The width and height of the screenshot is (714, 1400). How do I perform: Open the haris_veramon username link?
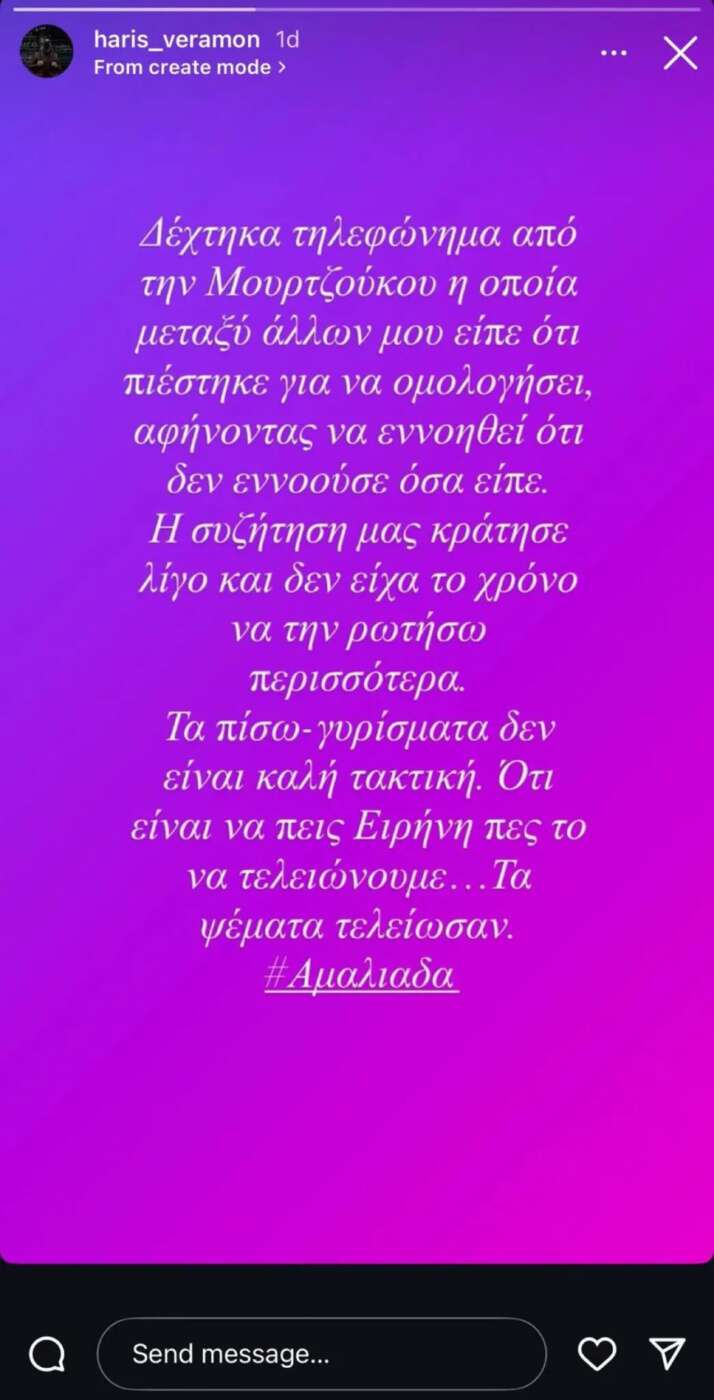tap(176, 40)
